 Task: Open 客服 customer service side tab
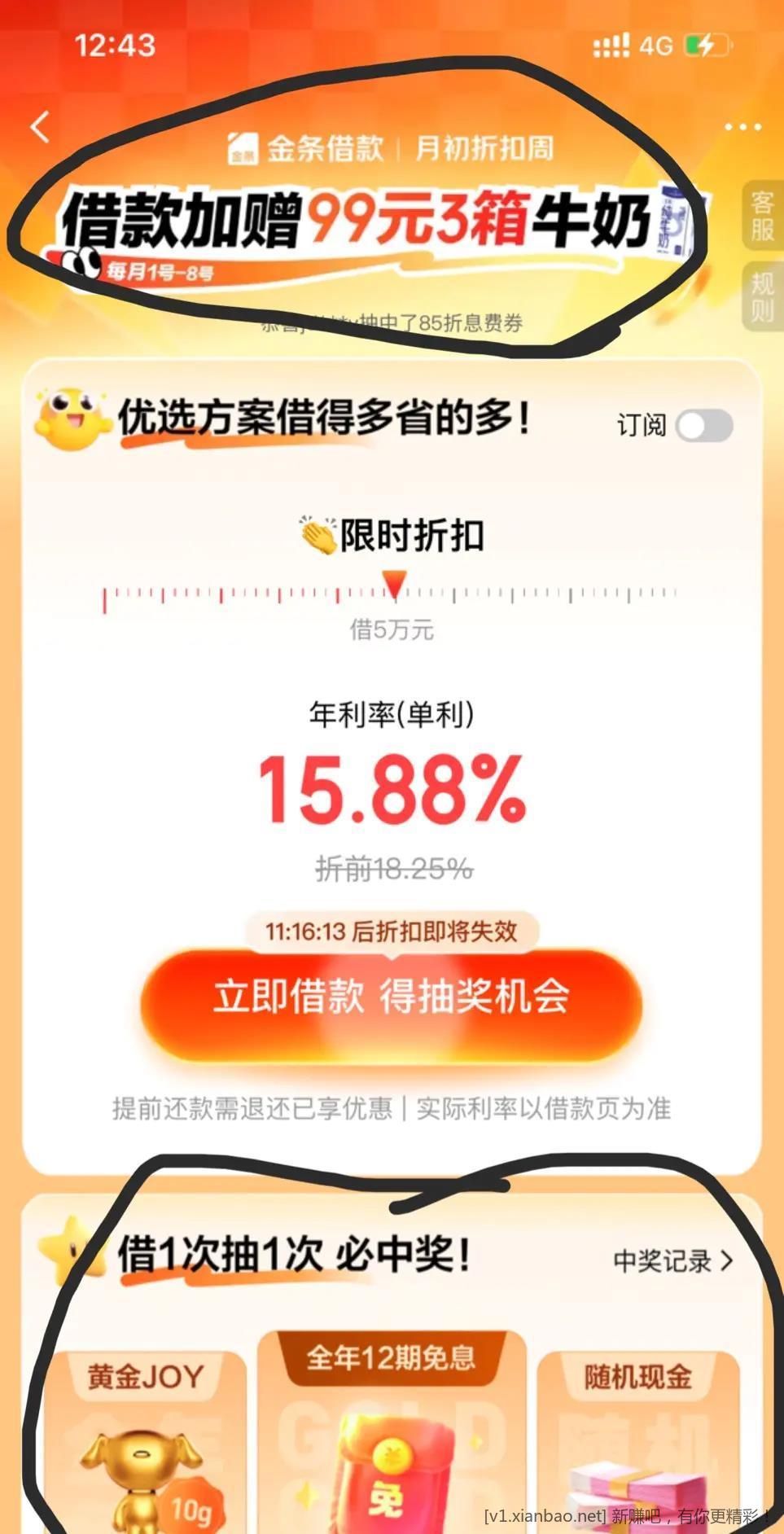(x=762, y=216)
